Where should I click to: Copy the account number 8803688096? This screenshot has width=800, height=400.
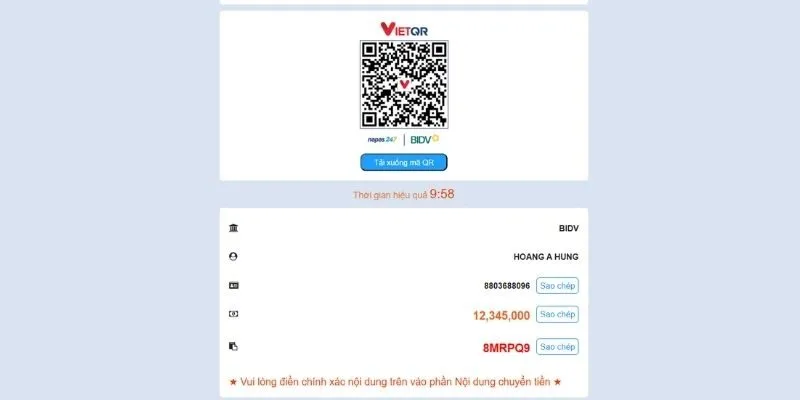(557, 286)
